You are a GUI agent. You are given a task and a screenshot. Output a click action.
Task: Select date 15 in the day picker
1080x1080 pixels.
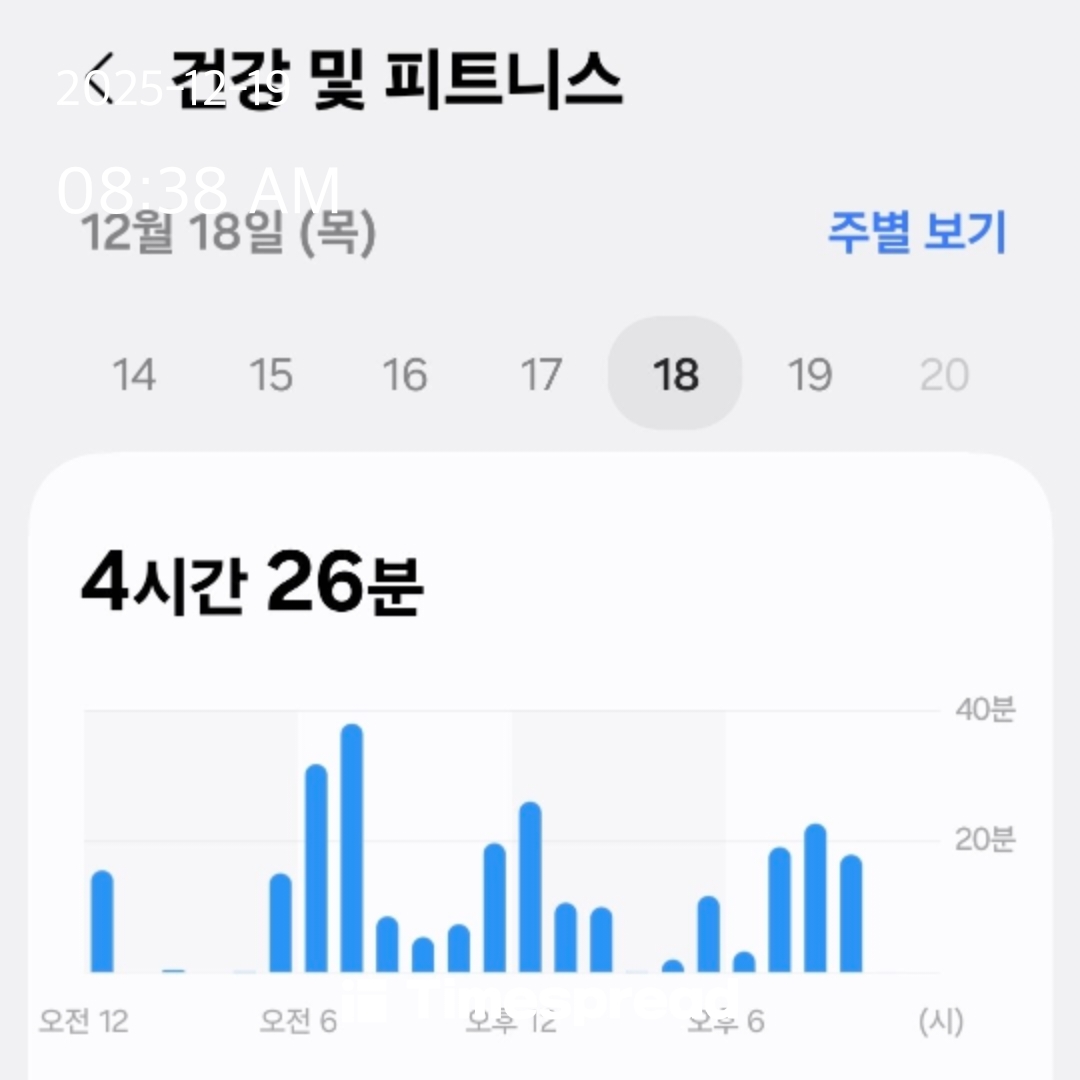270,376
